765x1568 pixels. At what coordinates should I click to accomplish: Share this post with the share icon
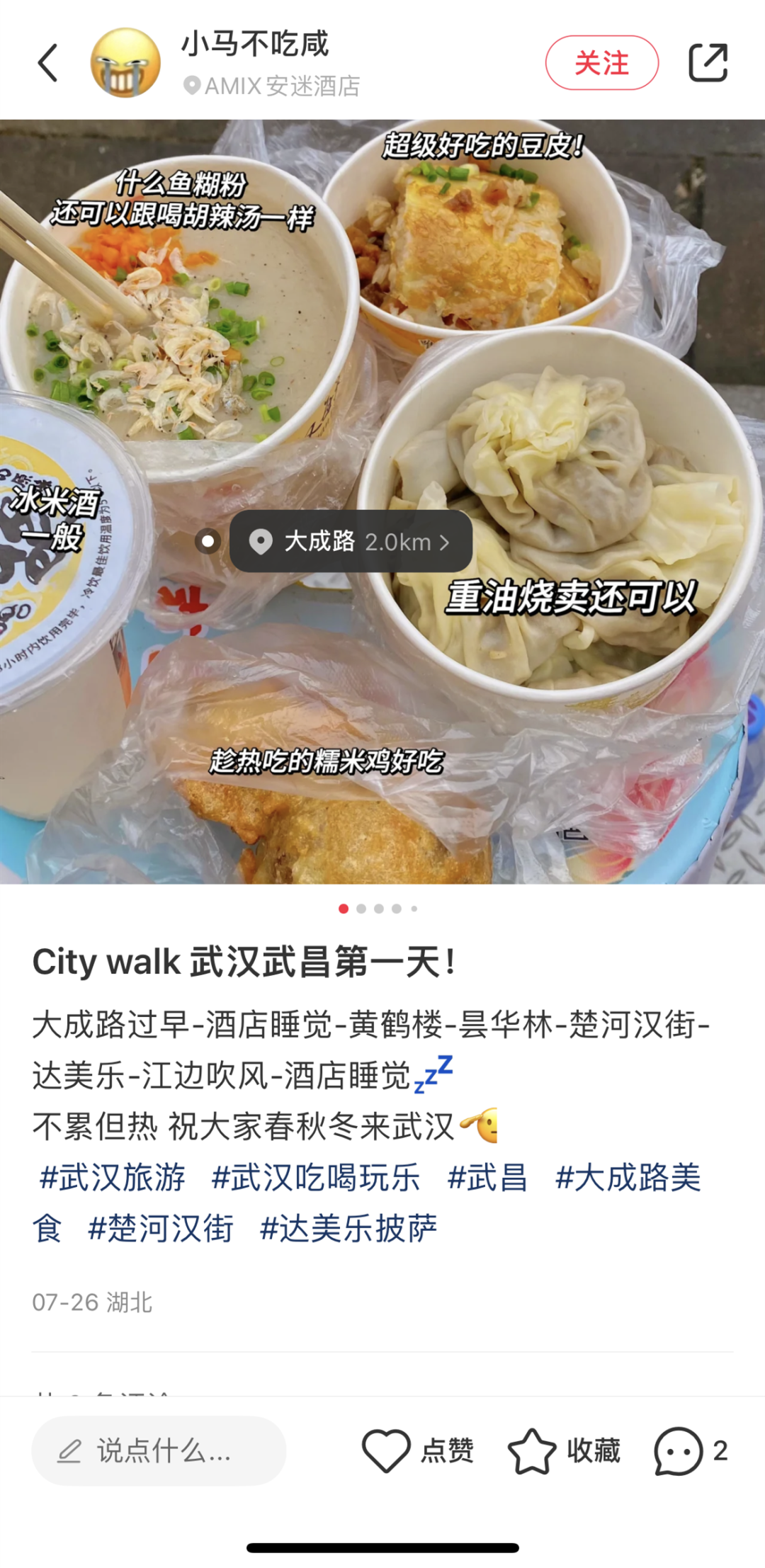708,63
